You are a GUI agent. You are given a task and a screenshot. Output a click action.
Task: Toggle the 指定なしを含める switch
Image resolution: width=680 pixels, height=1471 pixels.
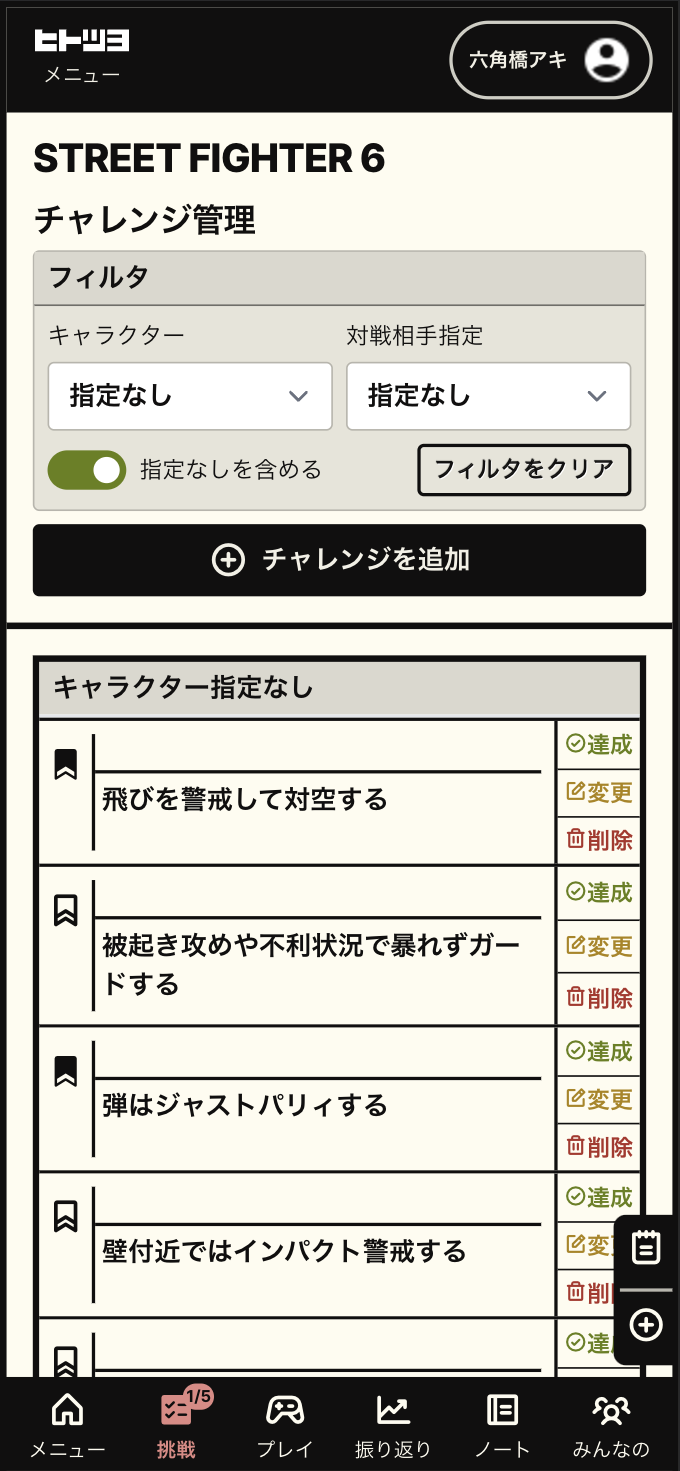pos(87,470)
